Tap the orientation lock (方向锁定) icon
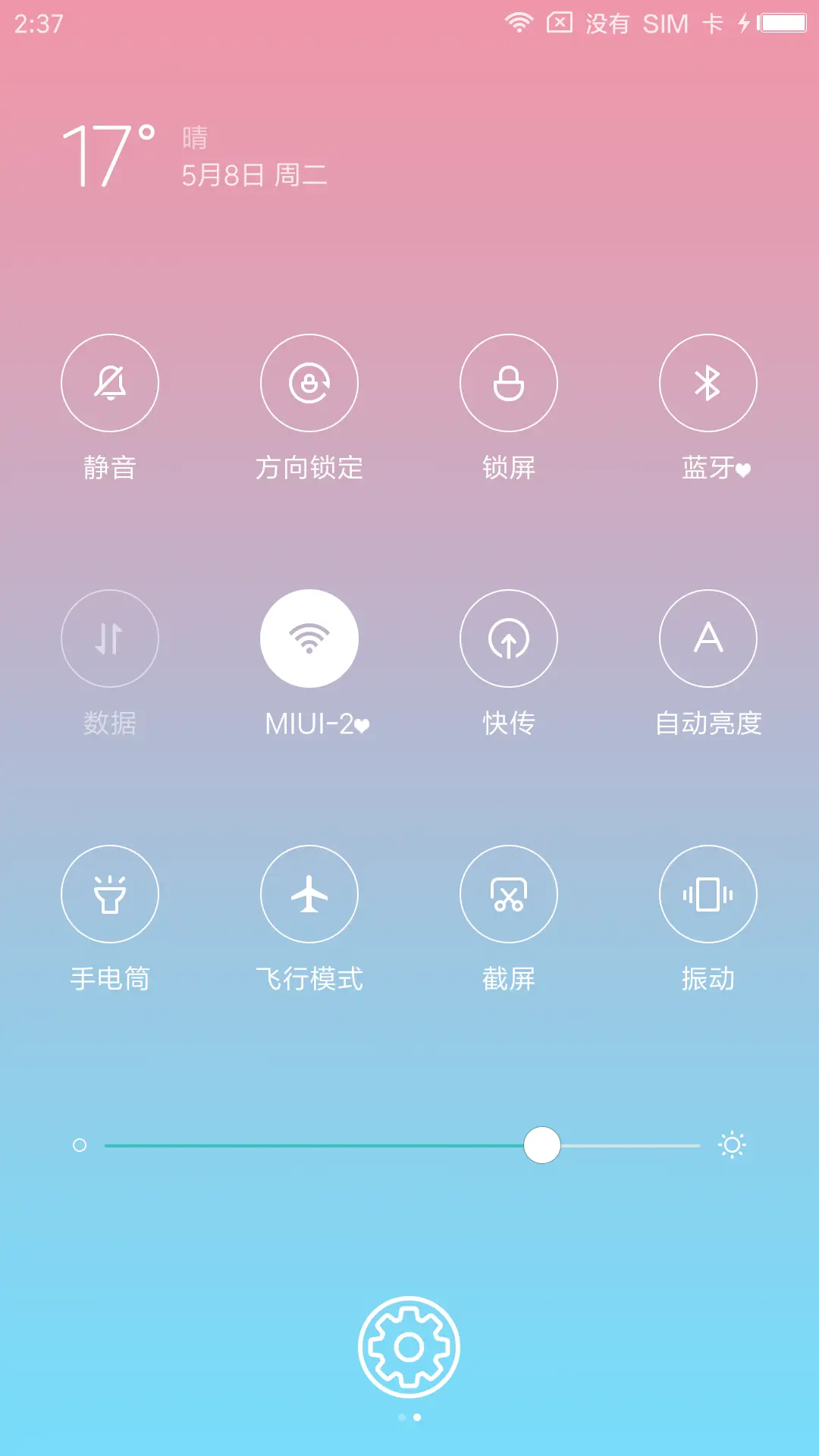The width and height of the screenshot is (819, 1456). coord(309,383)
